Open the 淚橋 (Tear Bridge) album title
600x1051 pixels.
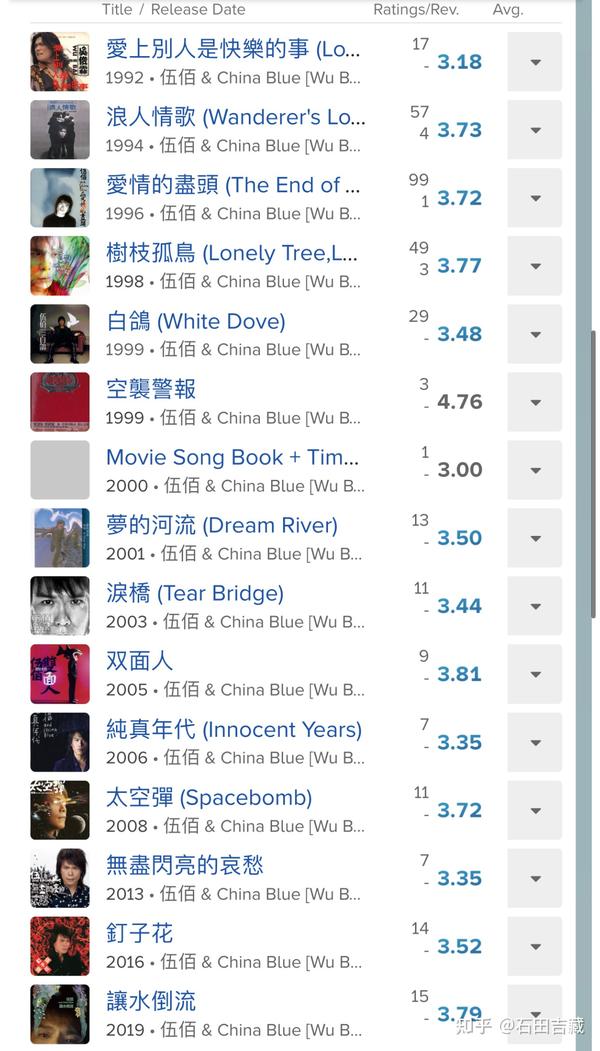[195, 593]
